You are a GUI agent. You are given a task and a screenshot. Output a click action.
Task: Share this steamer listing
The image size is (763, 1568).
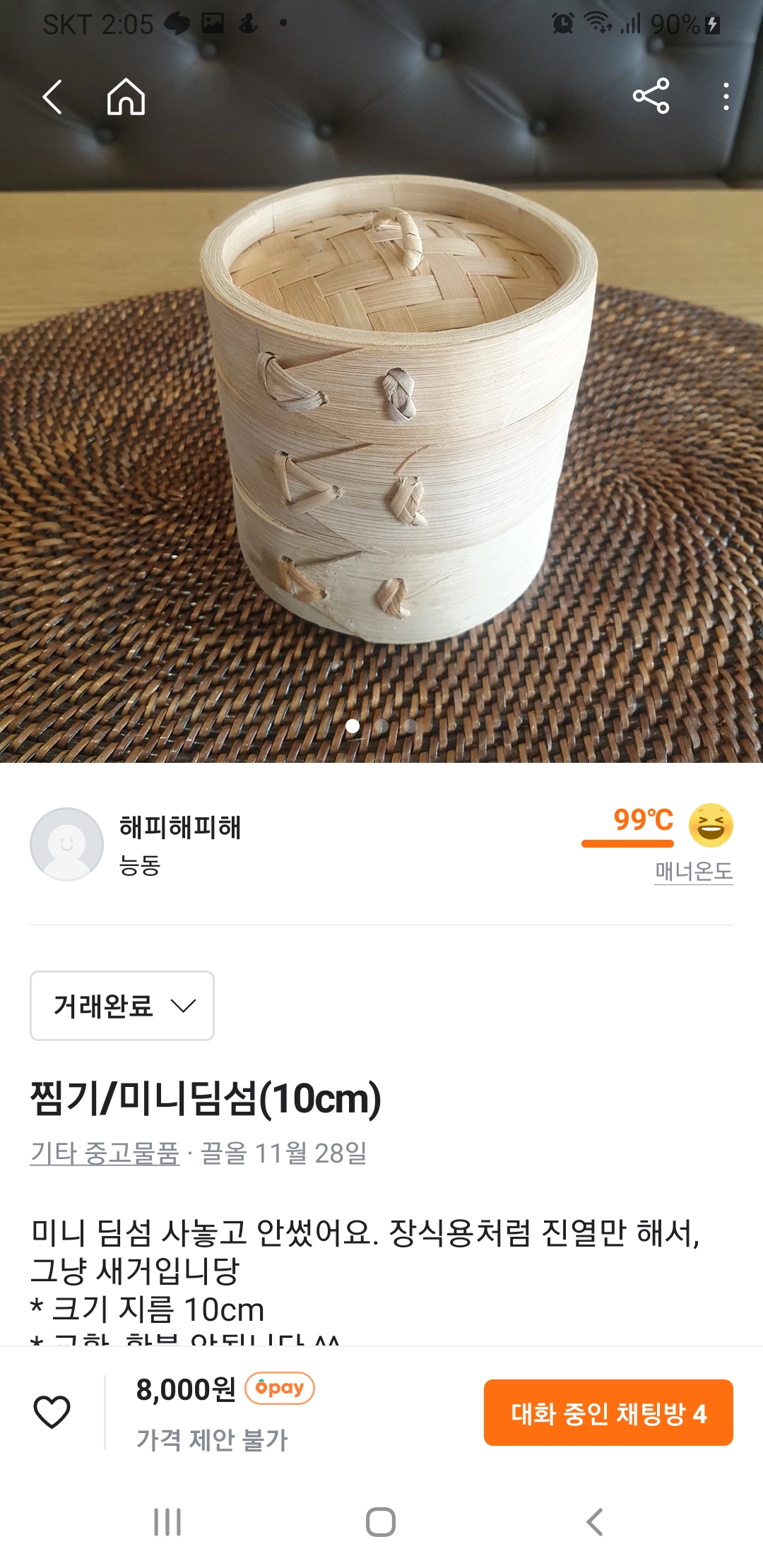click(651, 97)
